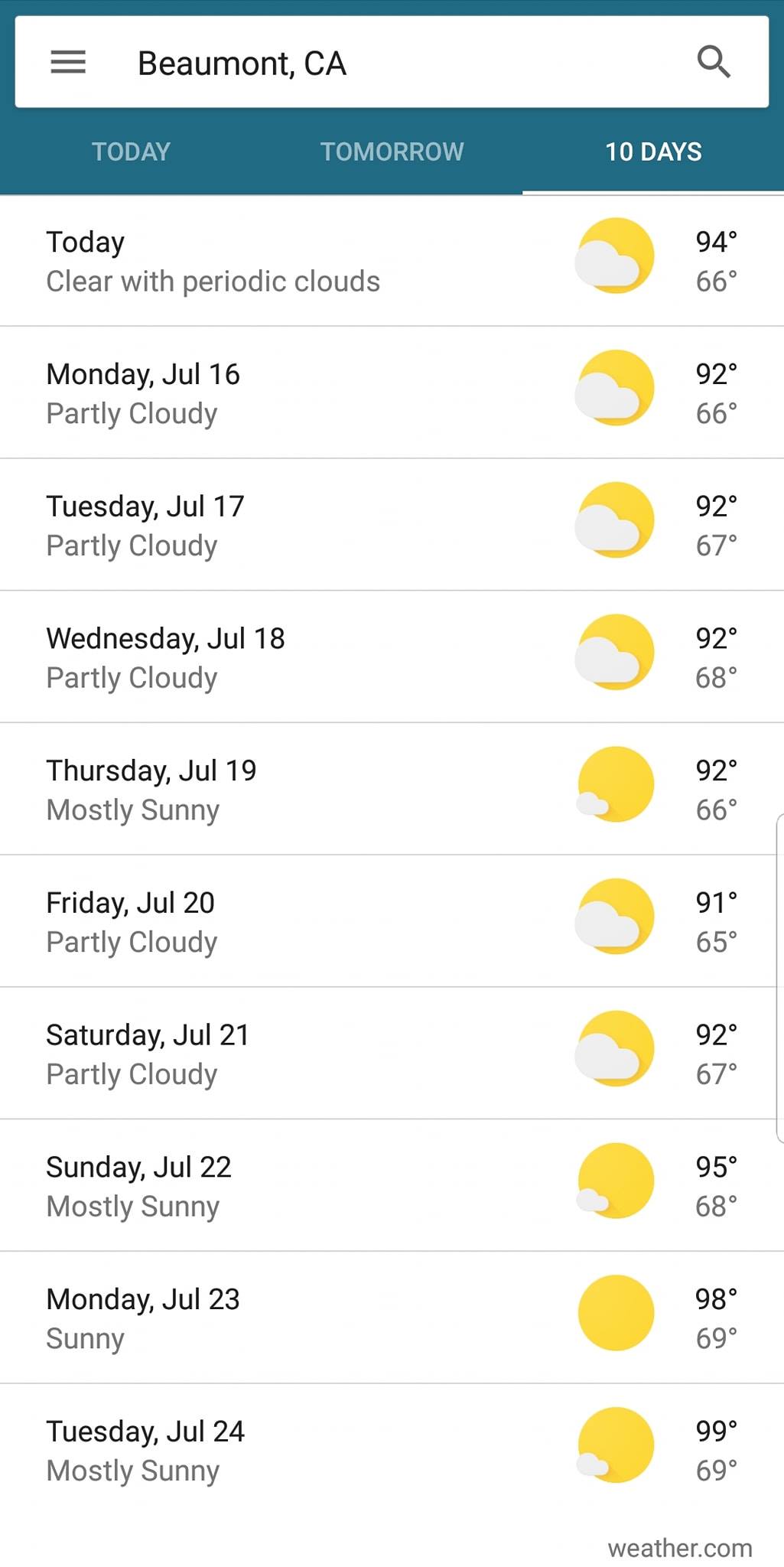Tap the search magnifier icon
Viewport: 784px width, 1567px height.
pos(714,62)
